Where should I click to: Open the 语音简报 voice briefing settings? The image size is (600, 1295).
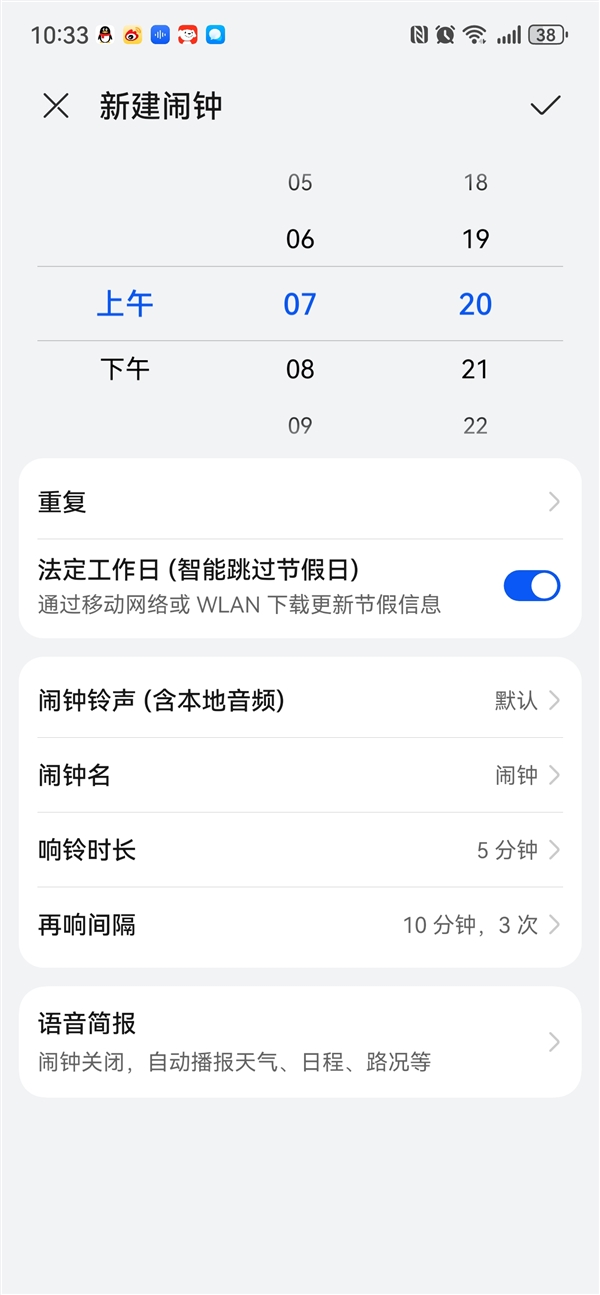(300, 1042)
